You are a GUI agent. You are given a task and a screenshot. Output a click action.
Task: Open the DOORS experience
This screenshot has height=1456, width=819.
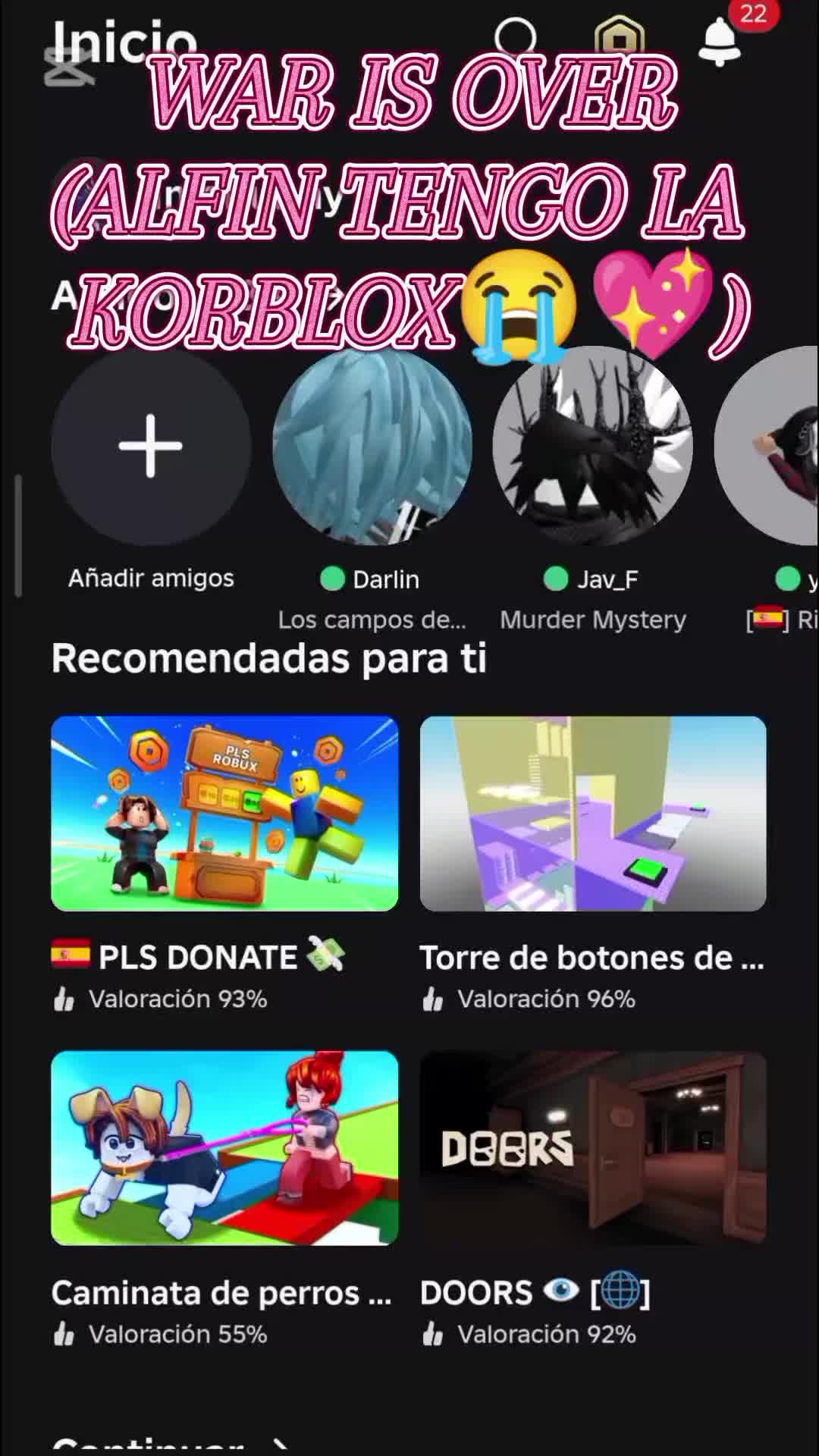pyautogui.click(x=593, y=1148)
